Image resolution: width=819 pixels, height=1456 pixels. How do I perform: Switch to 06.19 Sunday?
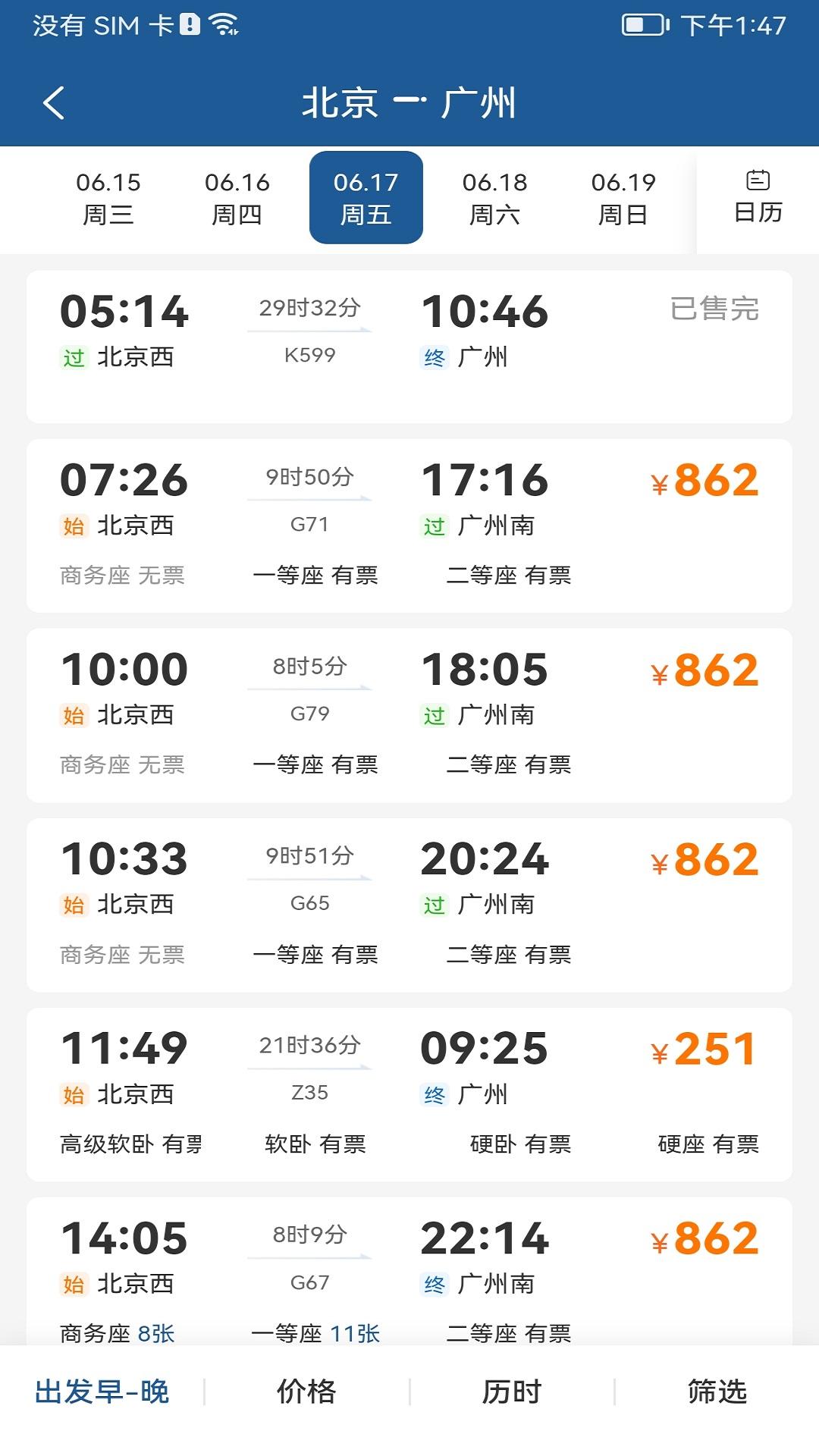(x=623, y=198)
